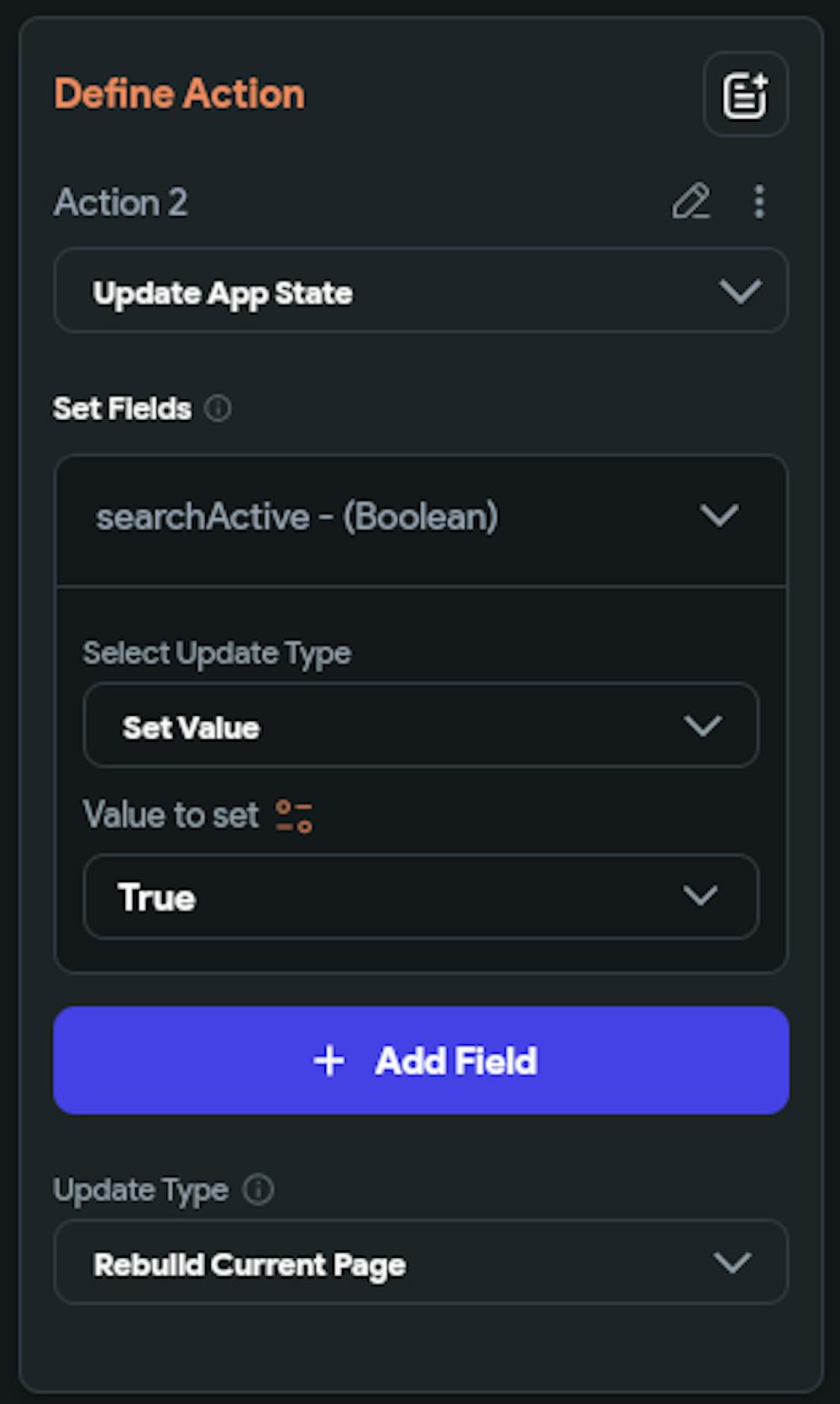This screenshot has width=840, height=1404.
Task: Open the Rebuild Current Page dropdown
Action: coord(421,1262)
